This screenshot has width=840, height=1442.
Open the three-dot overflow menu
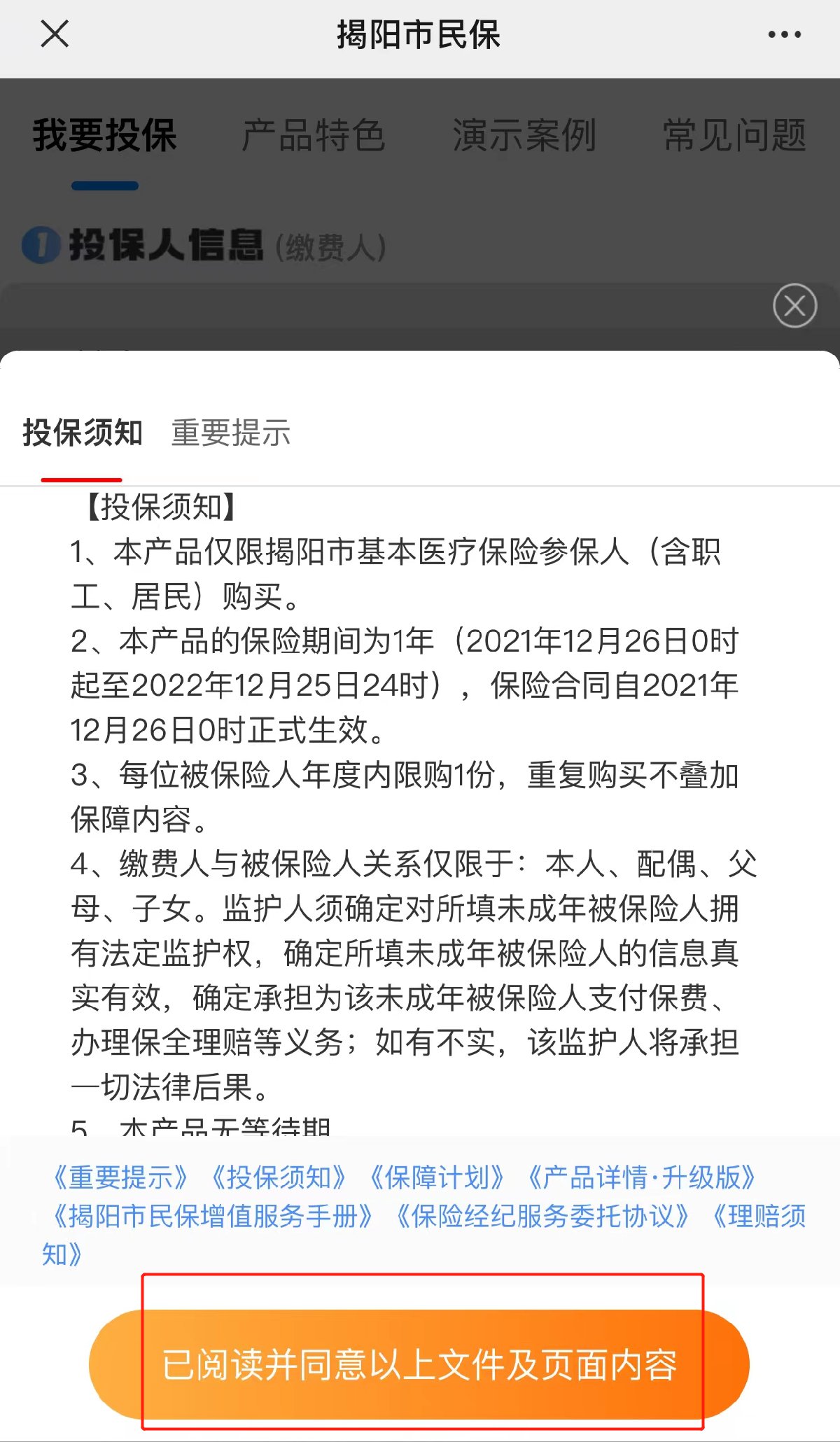point(784,34)
